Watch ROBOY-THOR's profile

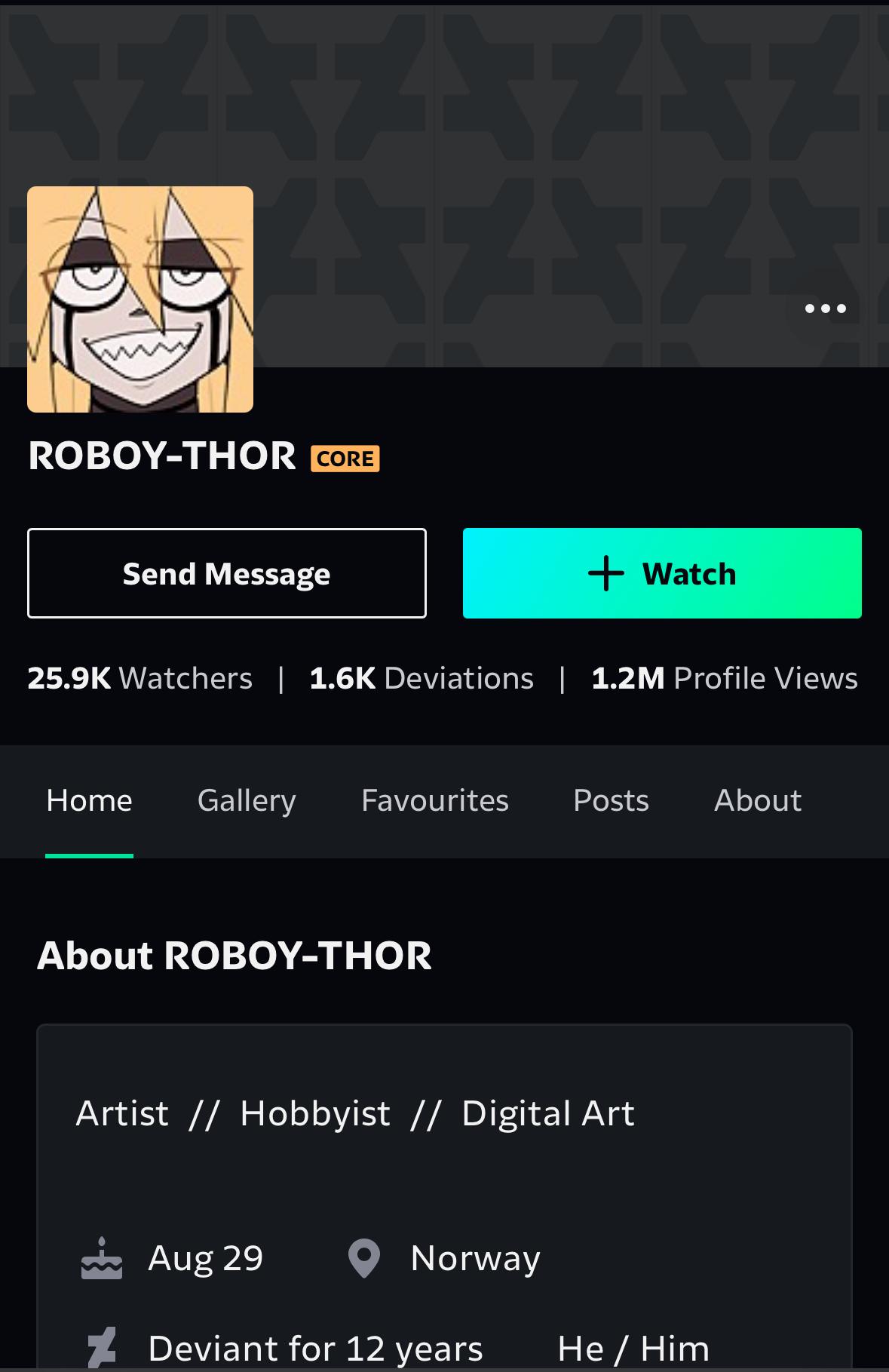click(662, 573)
